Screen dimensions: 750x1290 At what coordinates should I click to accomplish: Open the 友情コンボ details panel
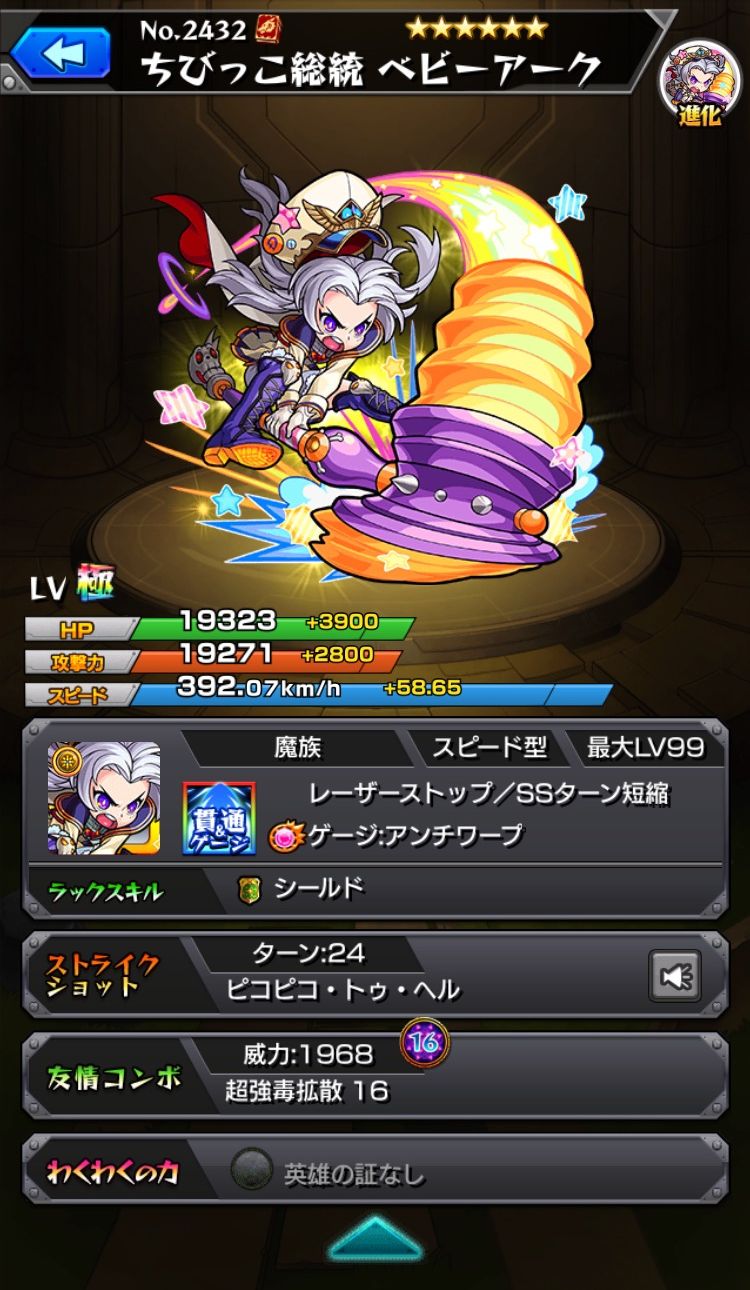375,1075
